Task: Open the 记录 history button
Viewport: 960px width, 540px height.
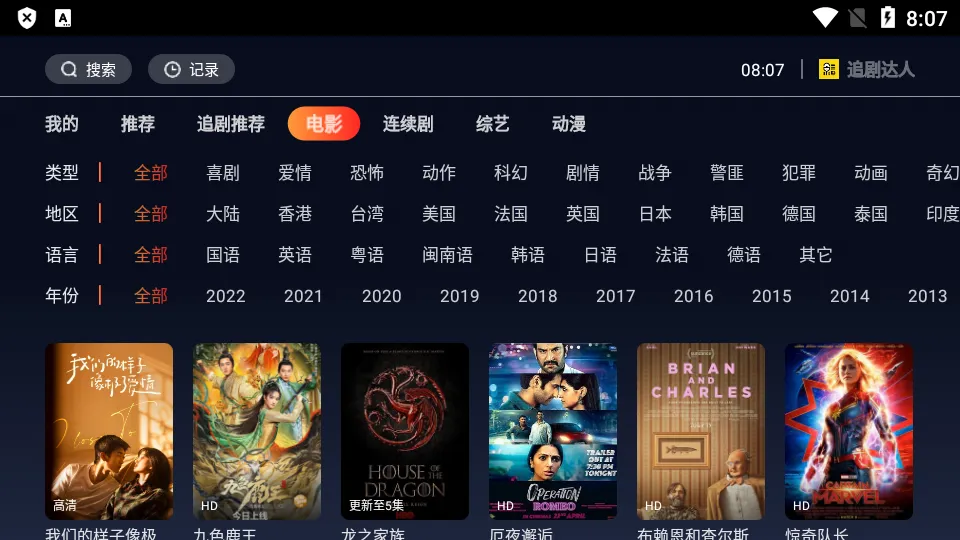Action: [191, 69]
